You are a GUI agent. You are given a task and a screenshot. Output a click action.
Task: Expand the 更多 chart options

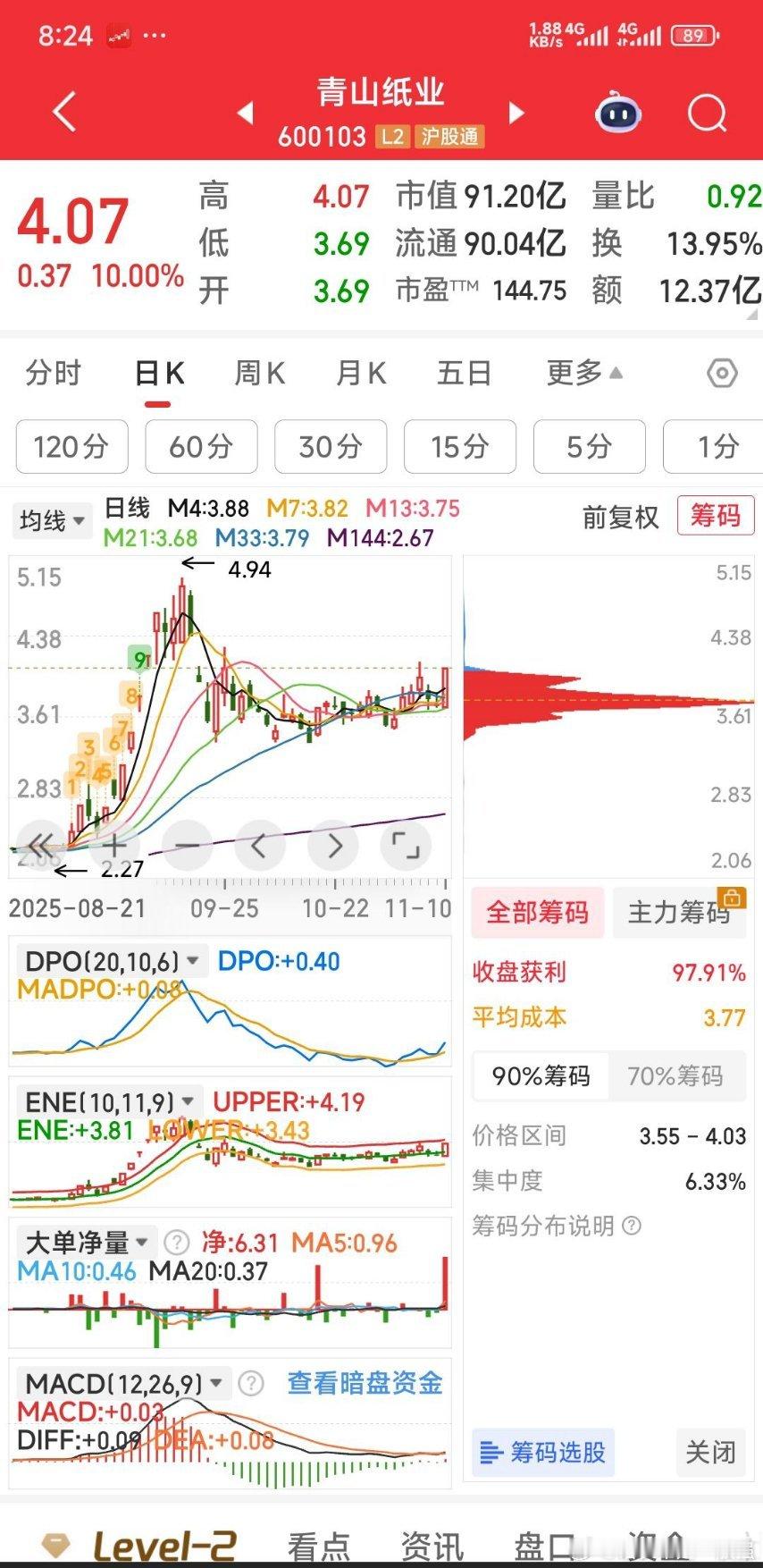584,374
